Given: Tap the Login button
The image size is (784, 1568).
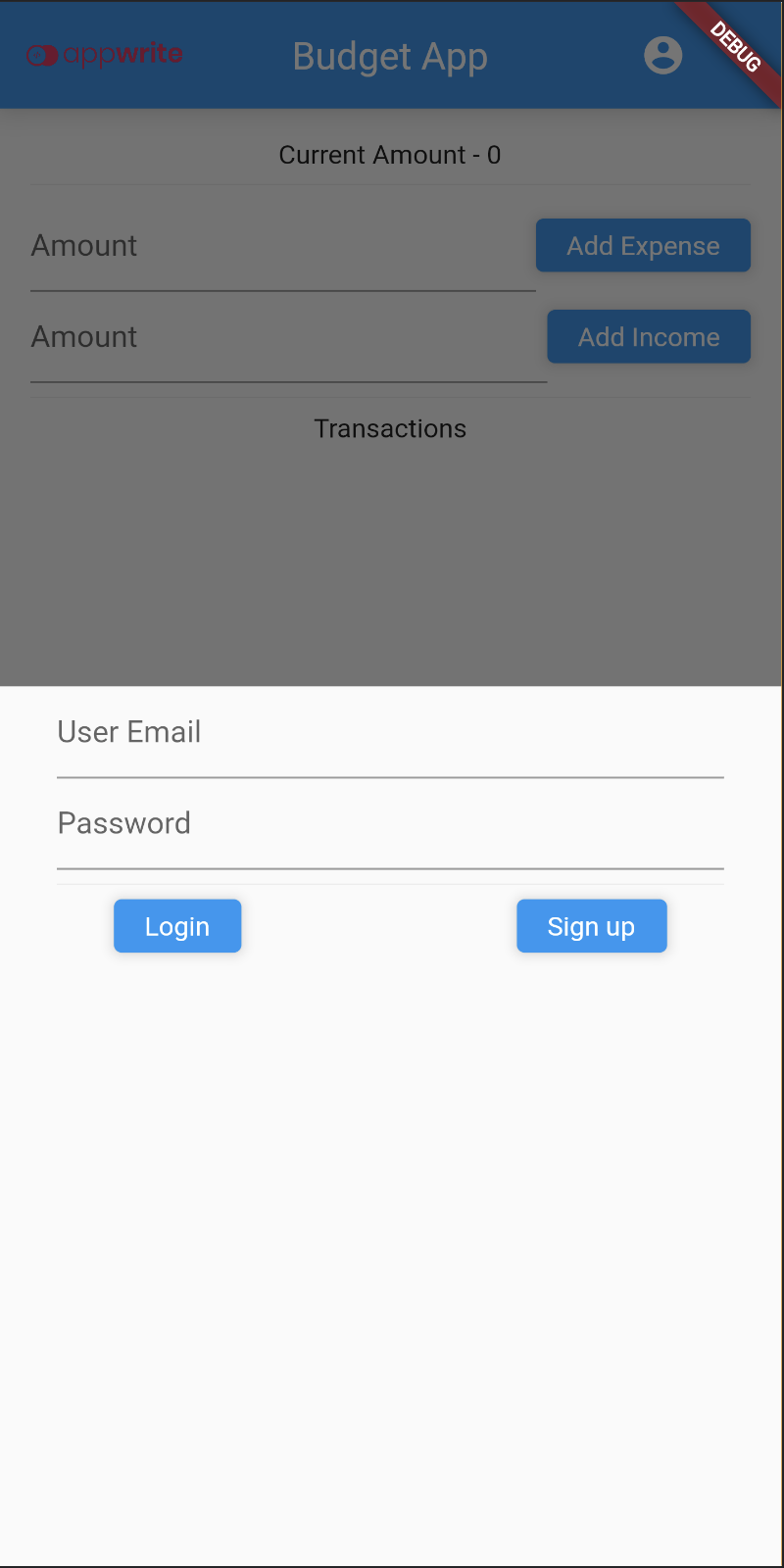Looking at the screenshot, I should pyautogui.click(x=177, y=926).
